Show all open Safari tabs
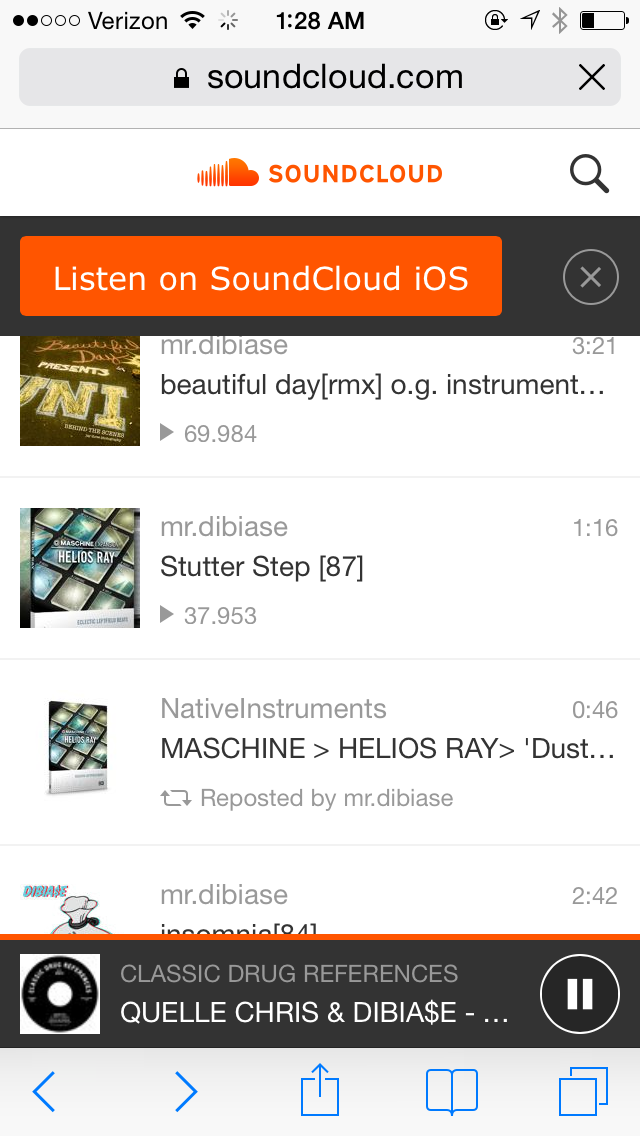640x1136 pixels. pos(583,1090)
